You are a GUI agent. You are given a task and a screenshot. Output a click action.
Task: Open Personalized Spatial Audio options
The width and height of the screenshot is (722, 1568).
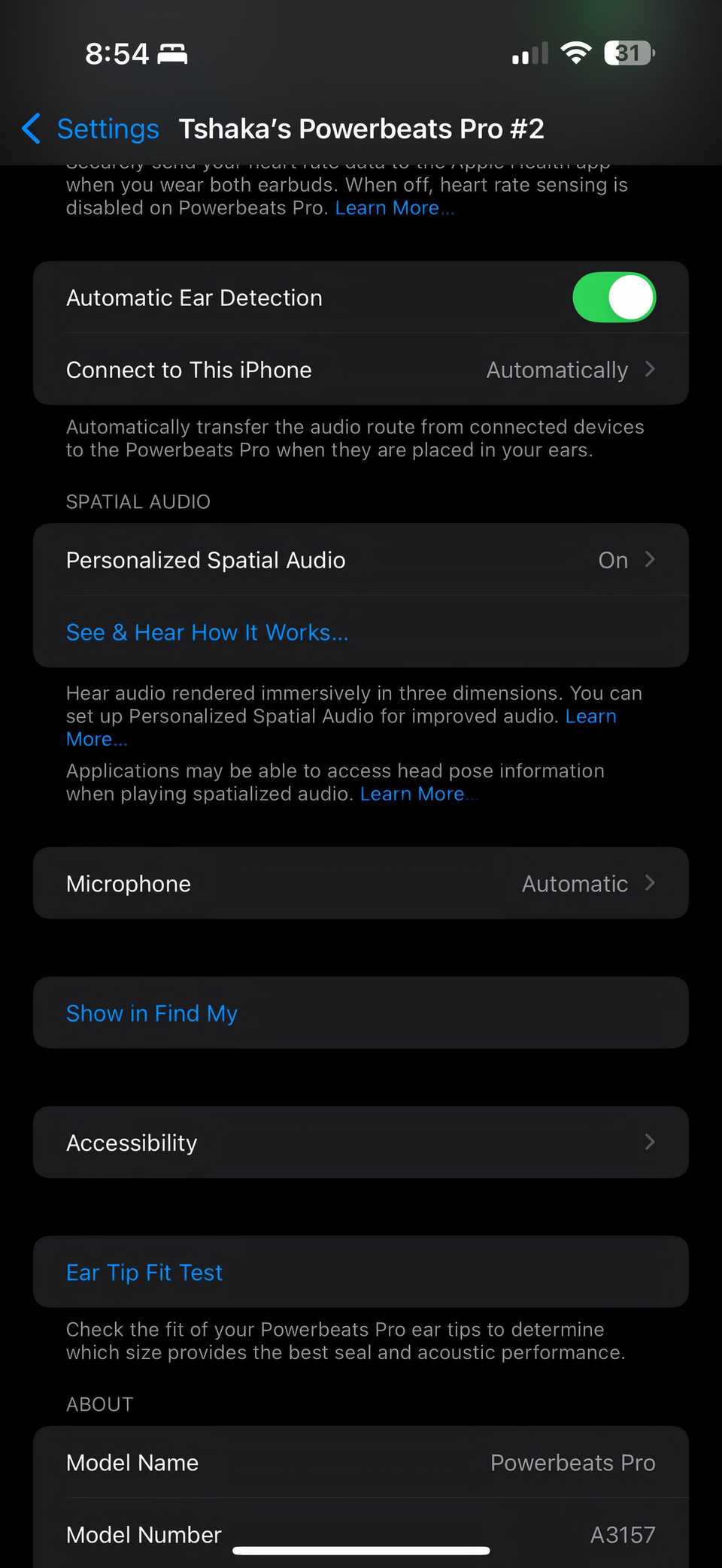361,559
